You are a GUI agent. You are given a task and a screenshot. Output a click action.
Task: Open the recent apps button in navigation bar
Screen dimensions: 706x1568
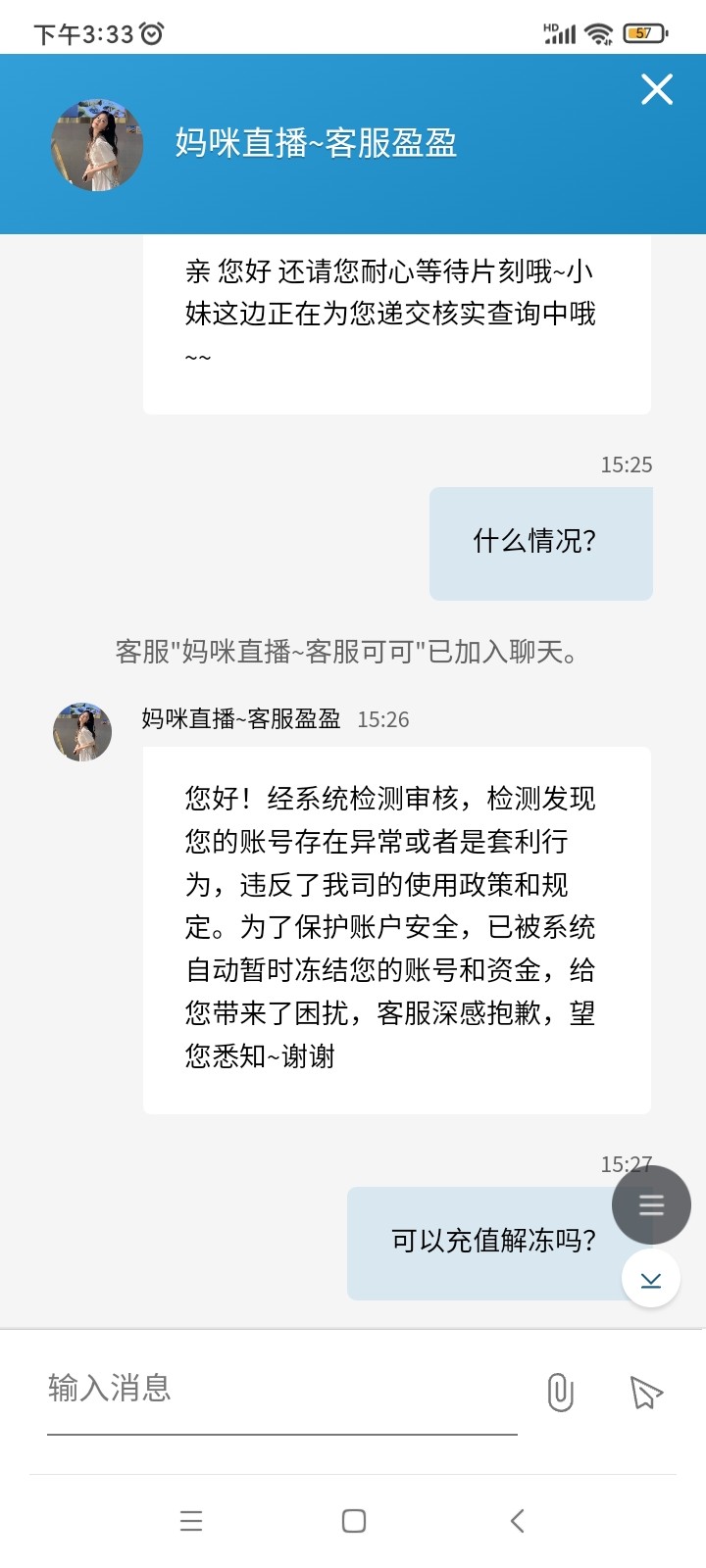point(190,1521)
